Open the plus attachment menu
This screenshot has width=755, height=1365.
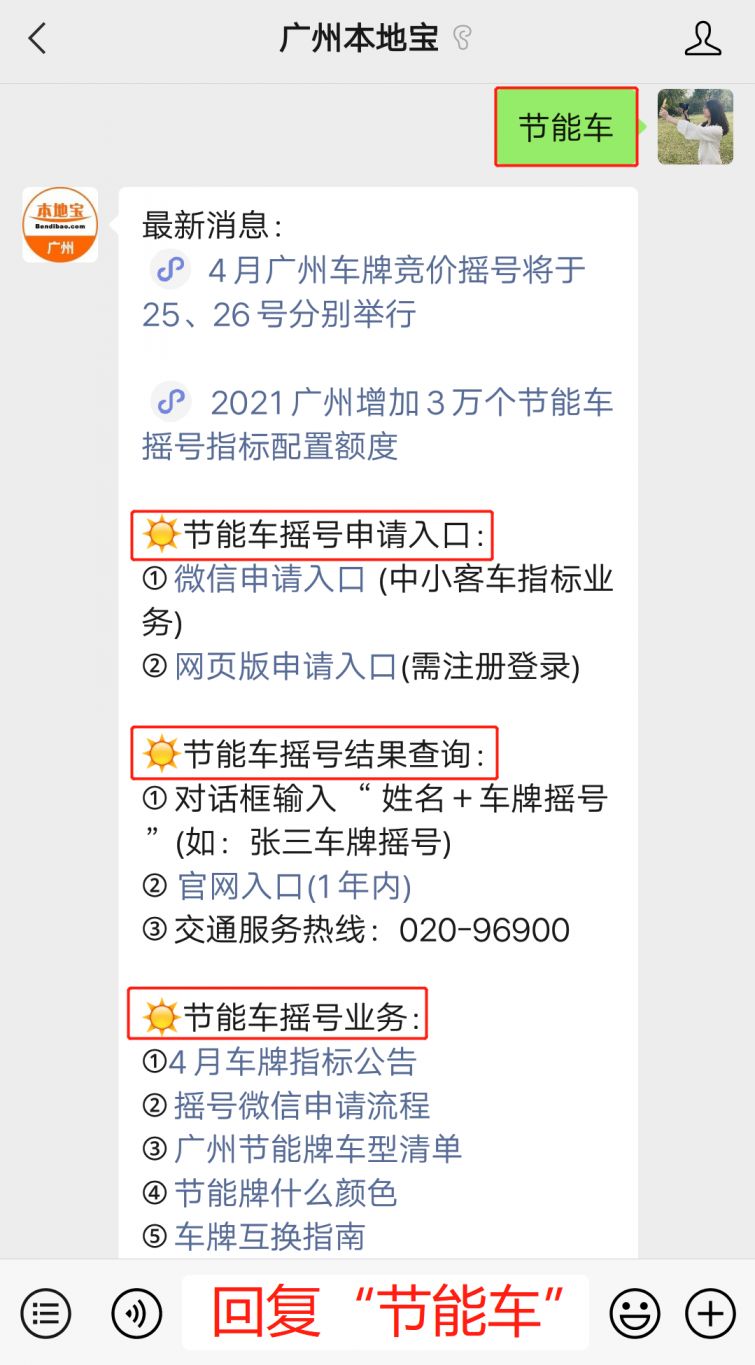click(x=710, y=1313)
